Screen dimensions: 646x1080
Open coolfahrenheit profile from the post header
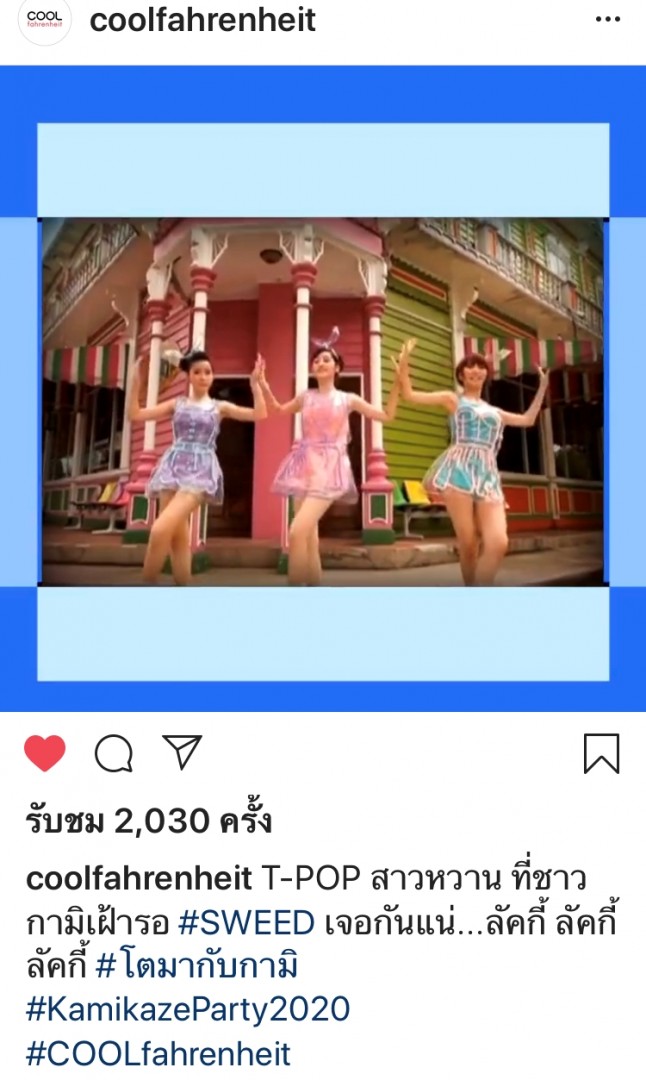click(x=203, y=20)
